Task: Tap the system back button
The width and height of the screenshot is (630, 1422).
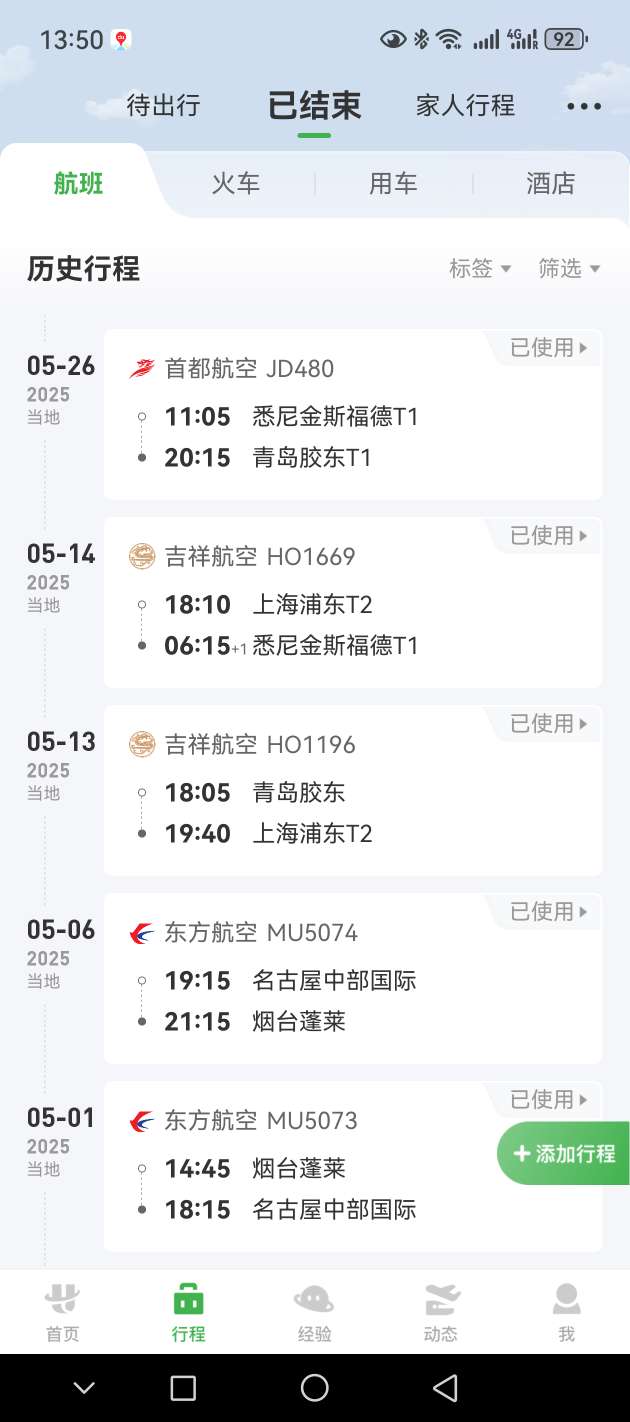Action: [445, 1387]
